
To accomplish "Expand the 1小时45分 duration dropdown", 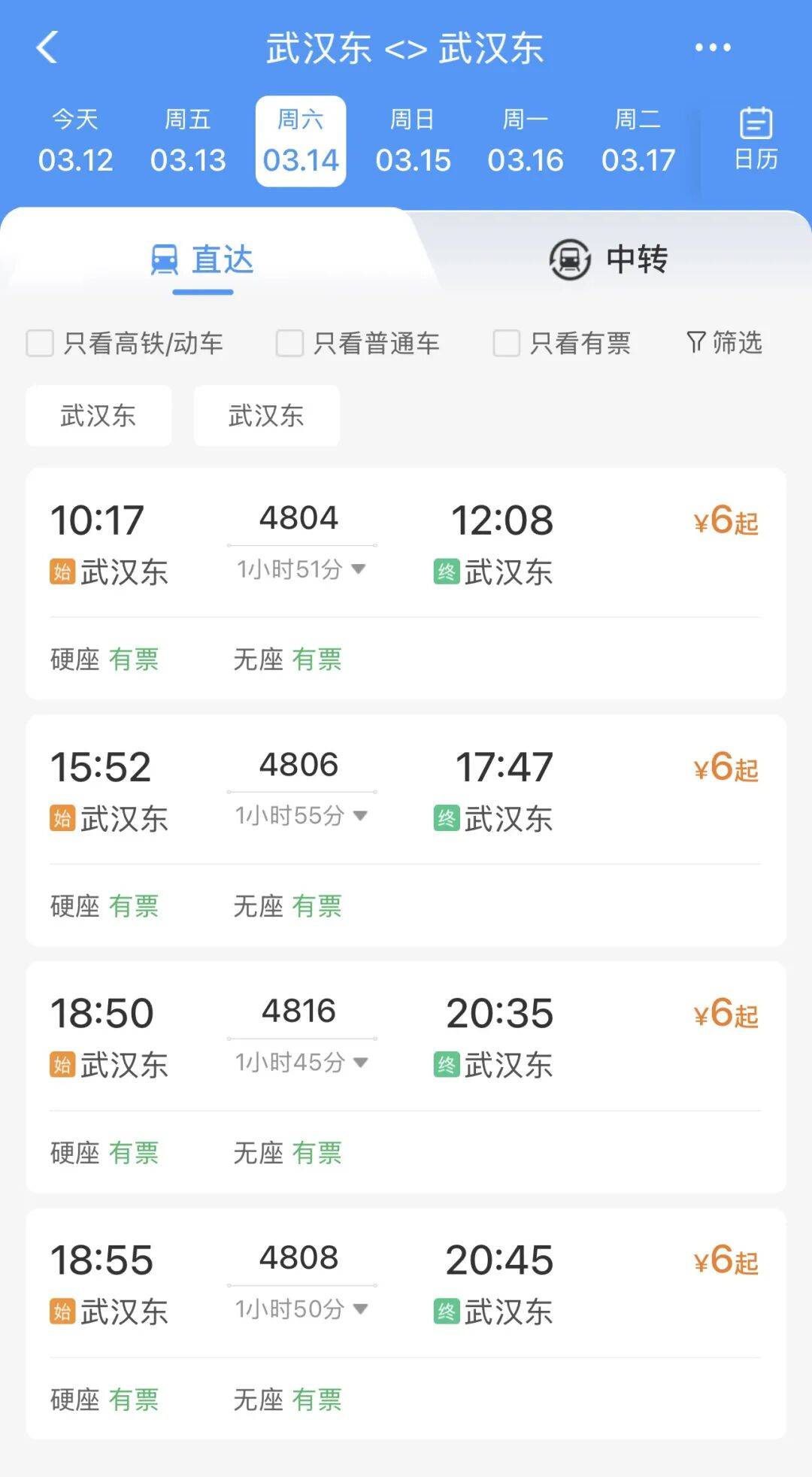I will [x=301, y=1063].
